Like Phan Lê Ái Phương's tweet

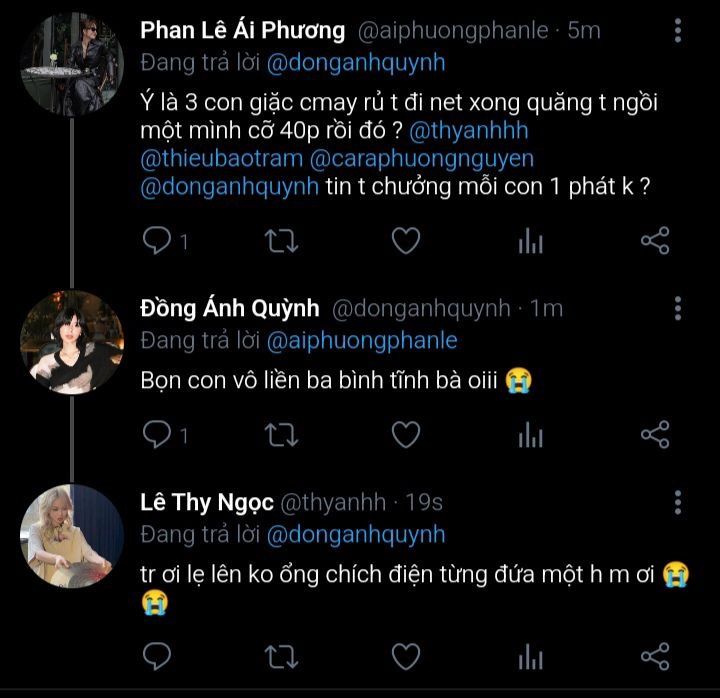[405, 240]
